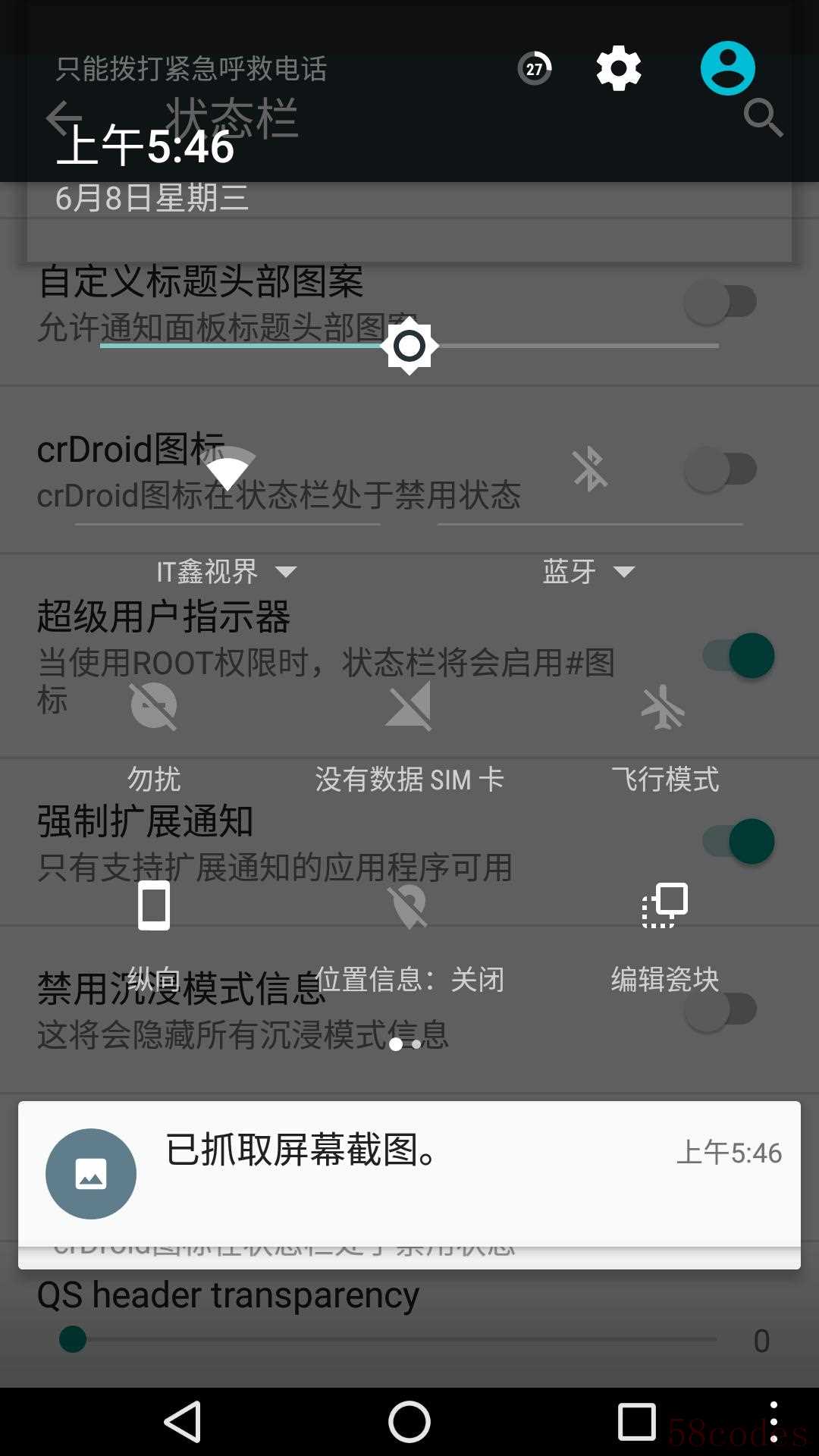Enable 飞行模式 airplane mode
819x1456 pixels.
(664, 707)
